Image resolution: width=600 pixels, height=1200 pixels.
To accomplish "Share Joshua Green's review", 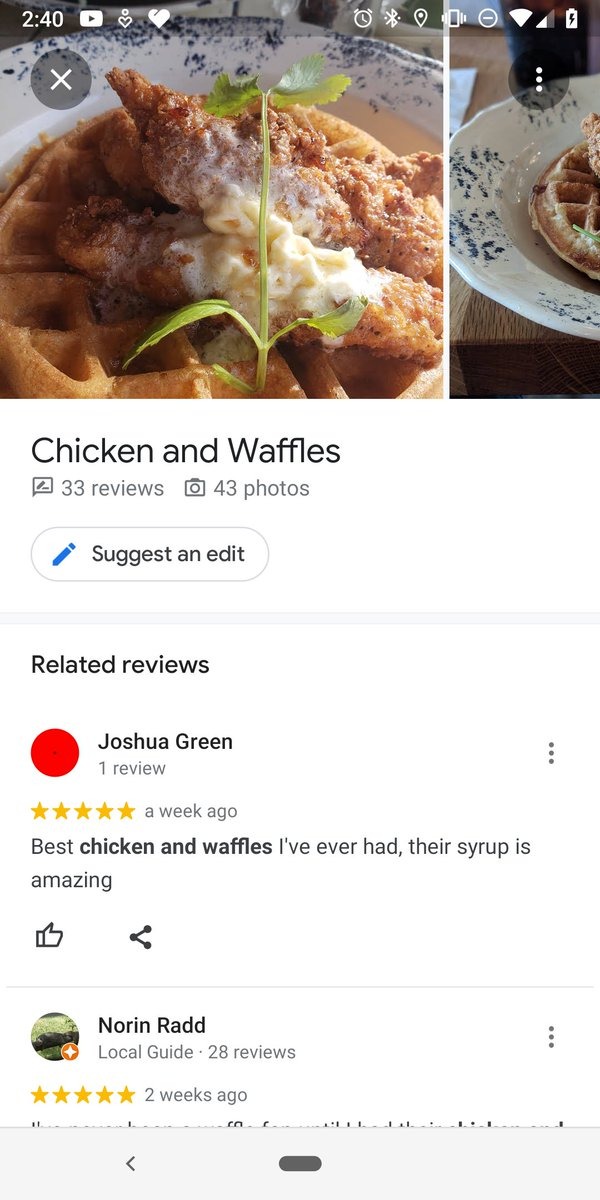I will [141, 937].
